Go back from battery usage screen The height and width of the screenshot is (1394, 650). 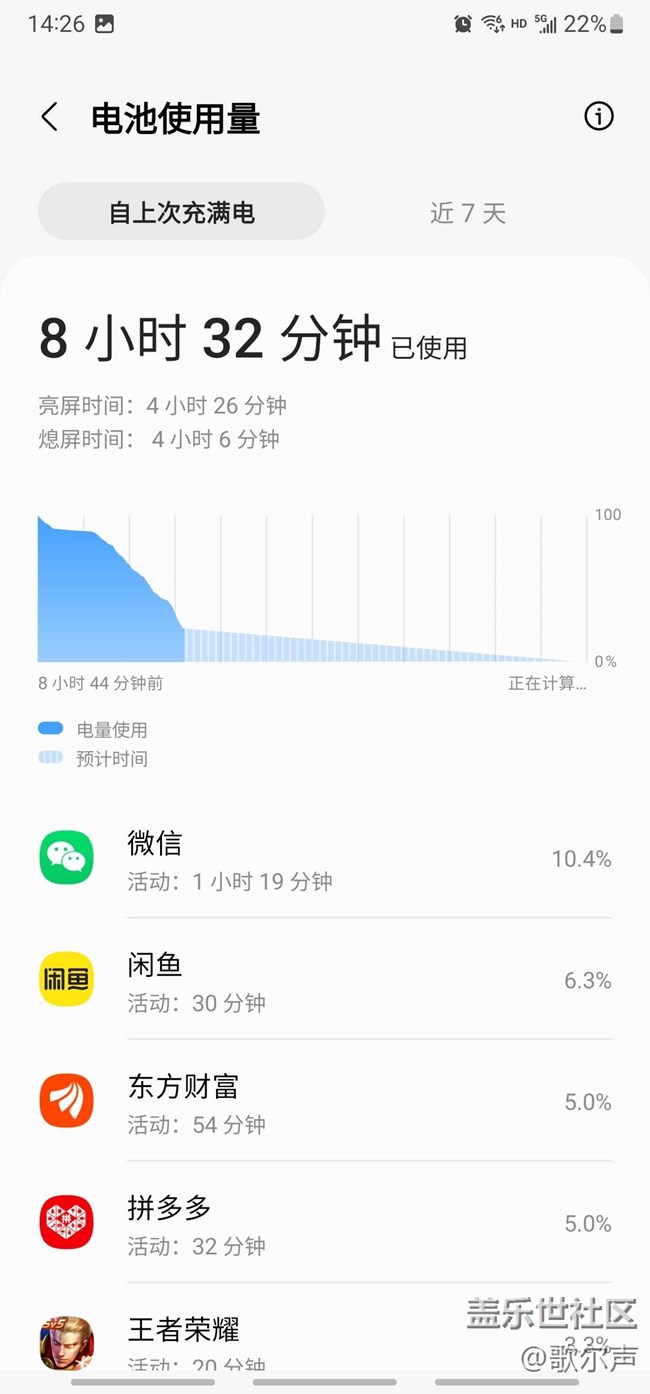[50, 117]
